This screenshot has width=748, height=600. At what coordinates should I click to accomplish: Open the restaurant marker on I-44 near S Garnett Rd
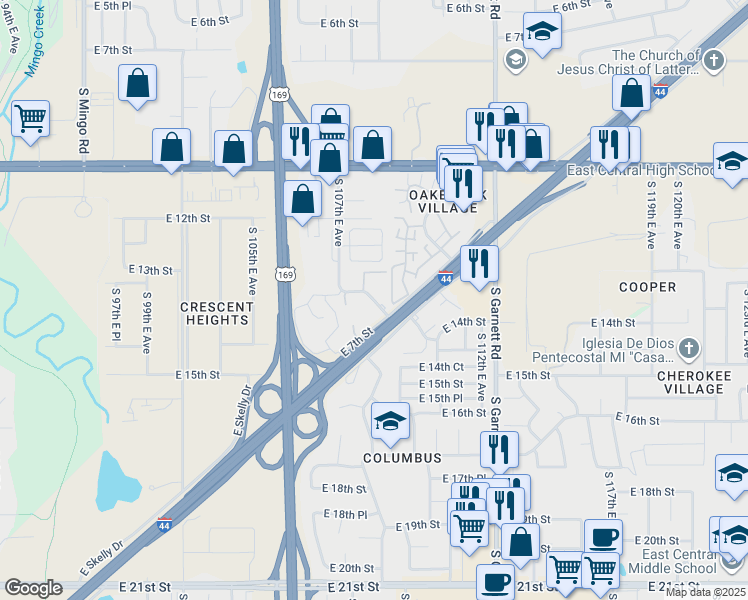pos(479,264)
